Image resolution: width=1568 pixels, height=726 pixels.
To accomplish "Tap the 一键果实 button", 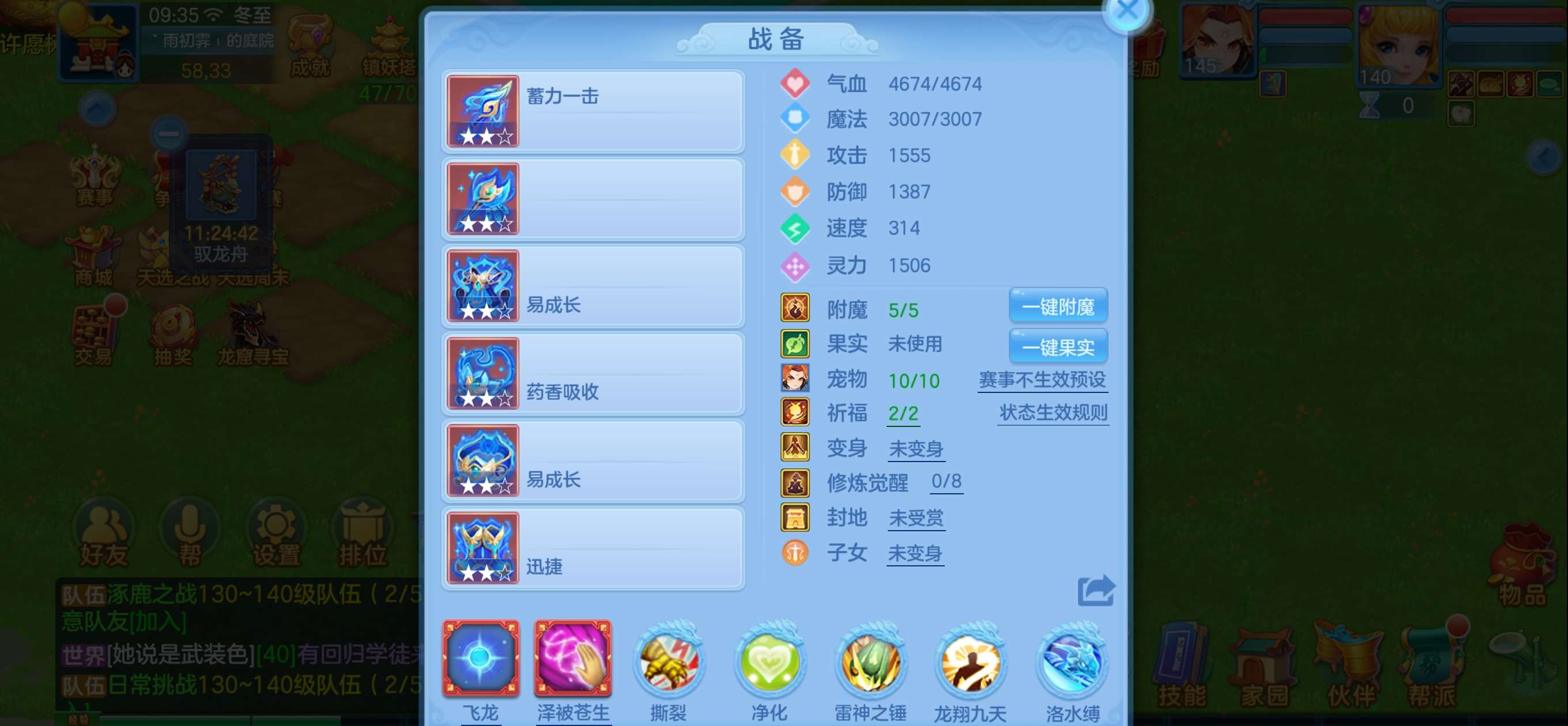I will point(1057,347).
